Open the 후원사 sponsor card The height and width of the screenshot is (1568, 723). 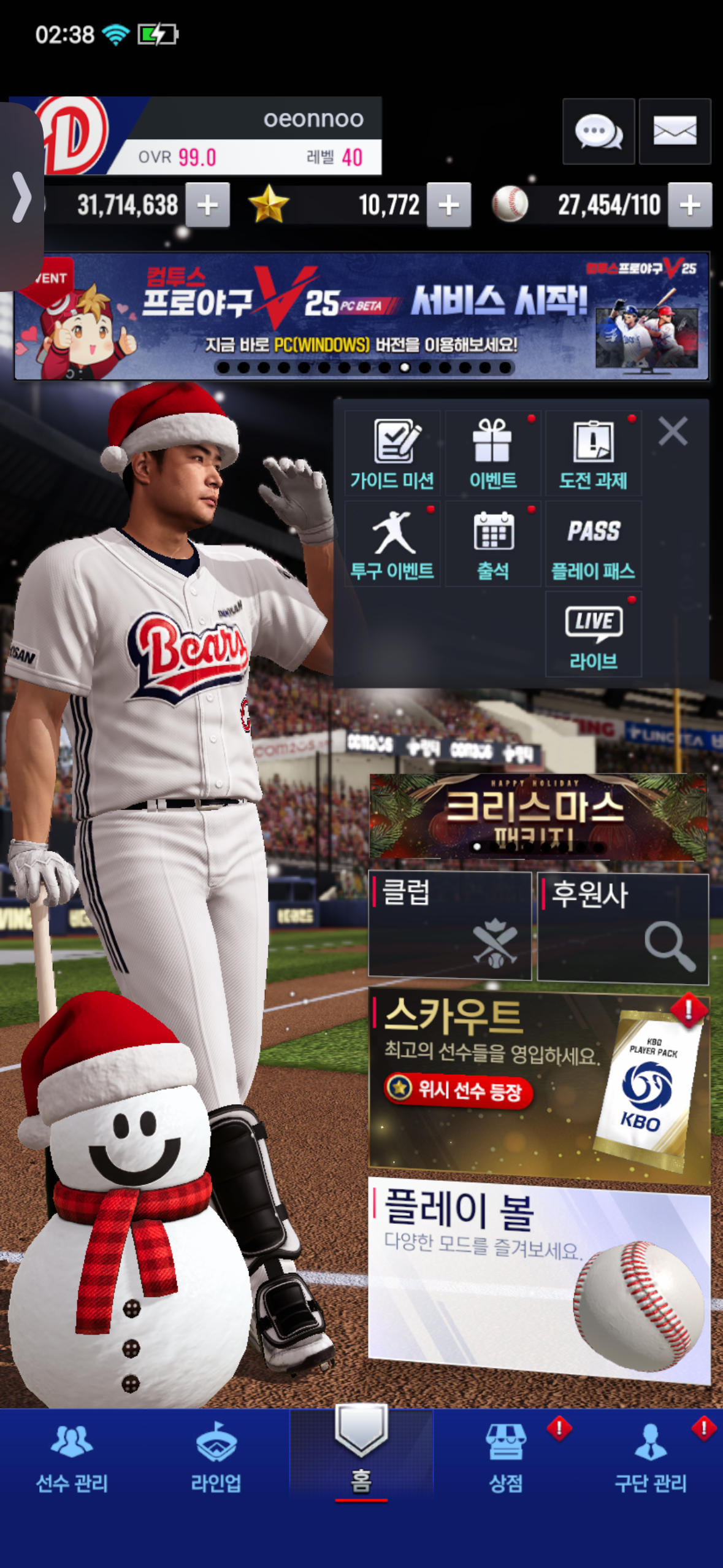622,928
